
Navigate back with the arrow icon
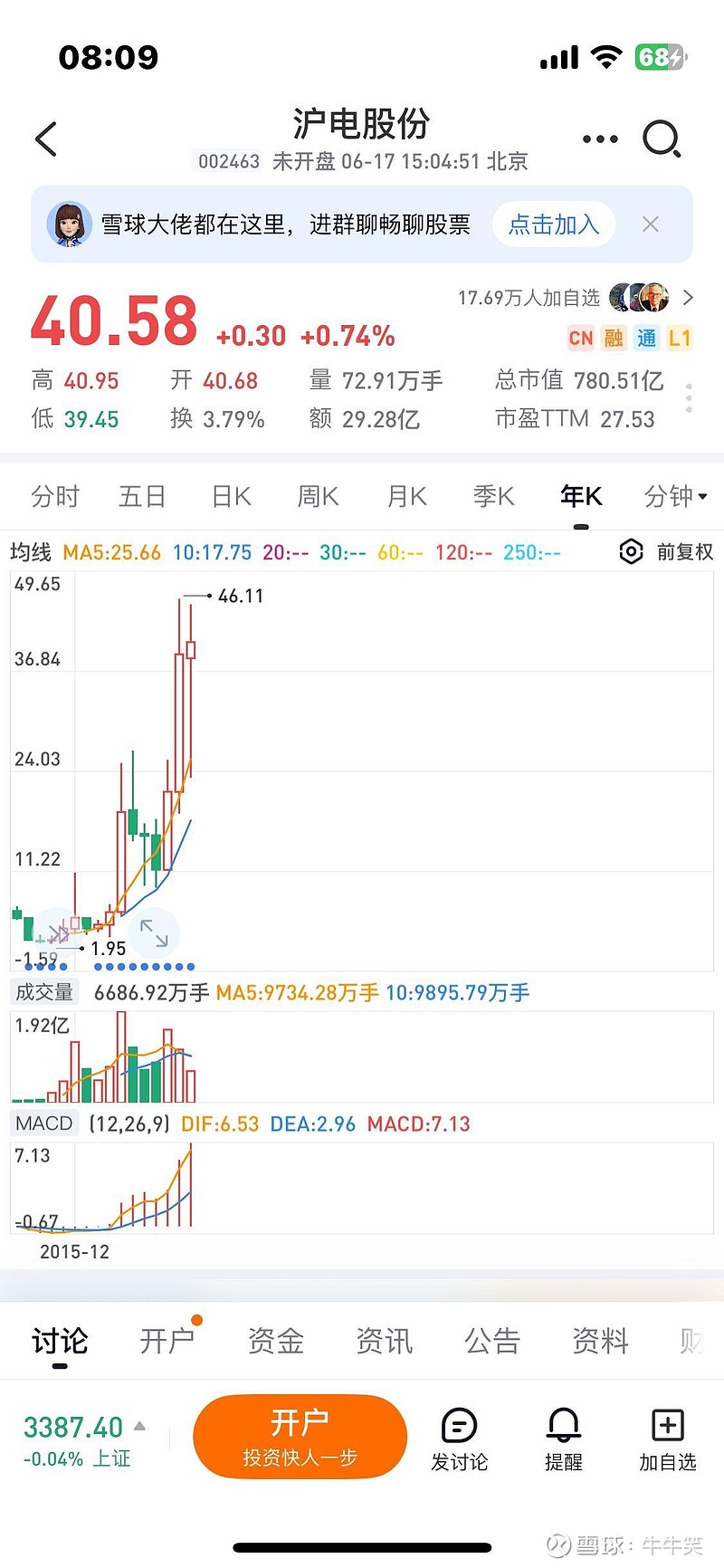(x=45, y=139)
